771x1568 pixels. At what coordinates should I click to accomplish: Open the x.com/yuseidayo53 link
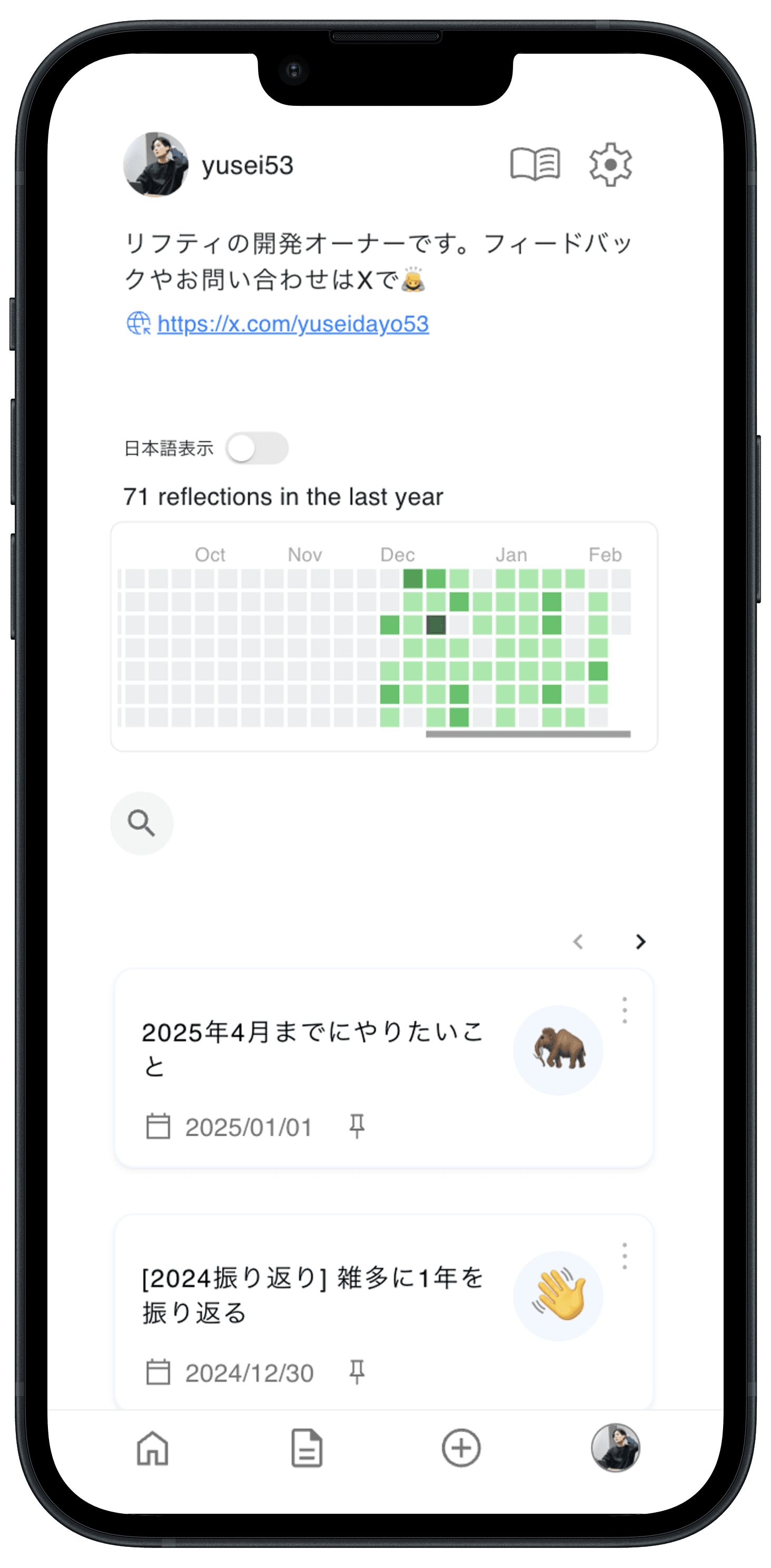coord(292,324)
